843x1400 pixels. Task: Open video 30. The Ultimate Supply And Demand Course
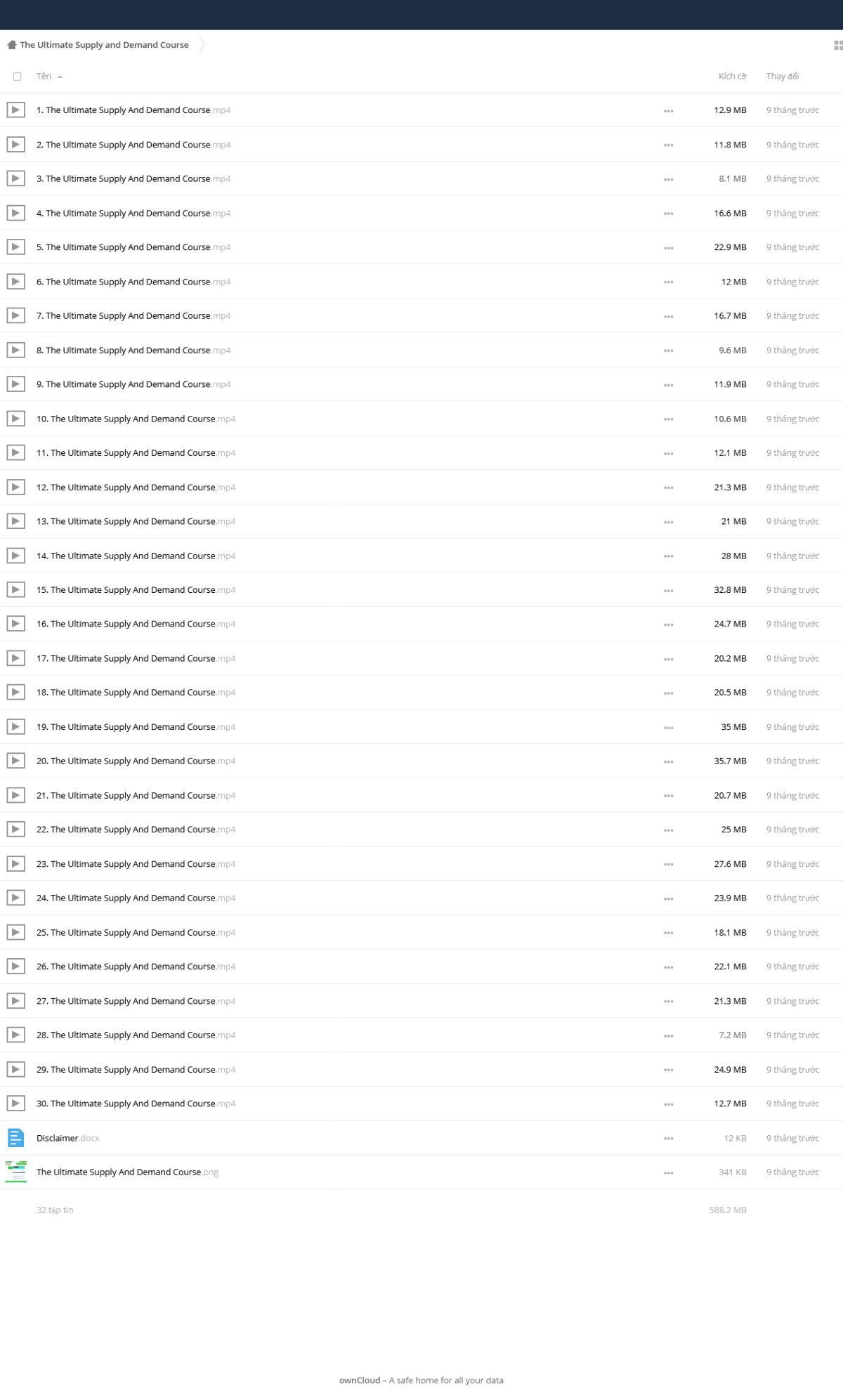(x=136, y=1104)
